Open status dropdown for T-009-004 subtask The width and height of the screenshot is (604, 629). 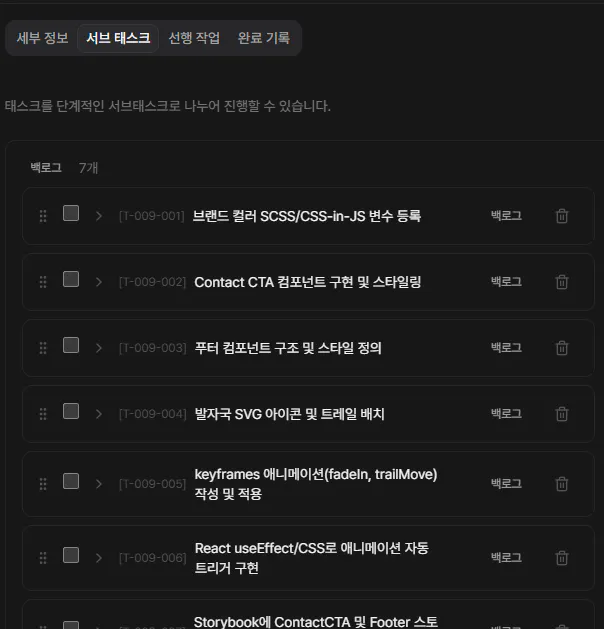point(506,414)
